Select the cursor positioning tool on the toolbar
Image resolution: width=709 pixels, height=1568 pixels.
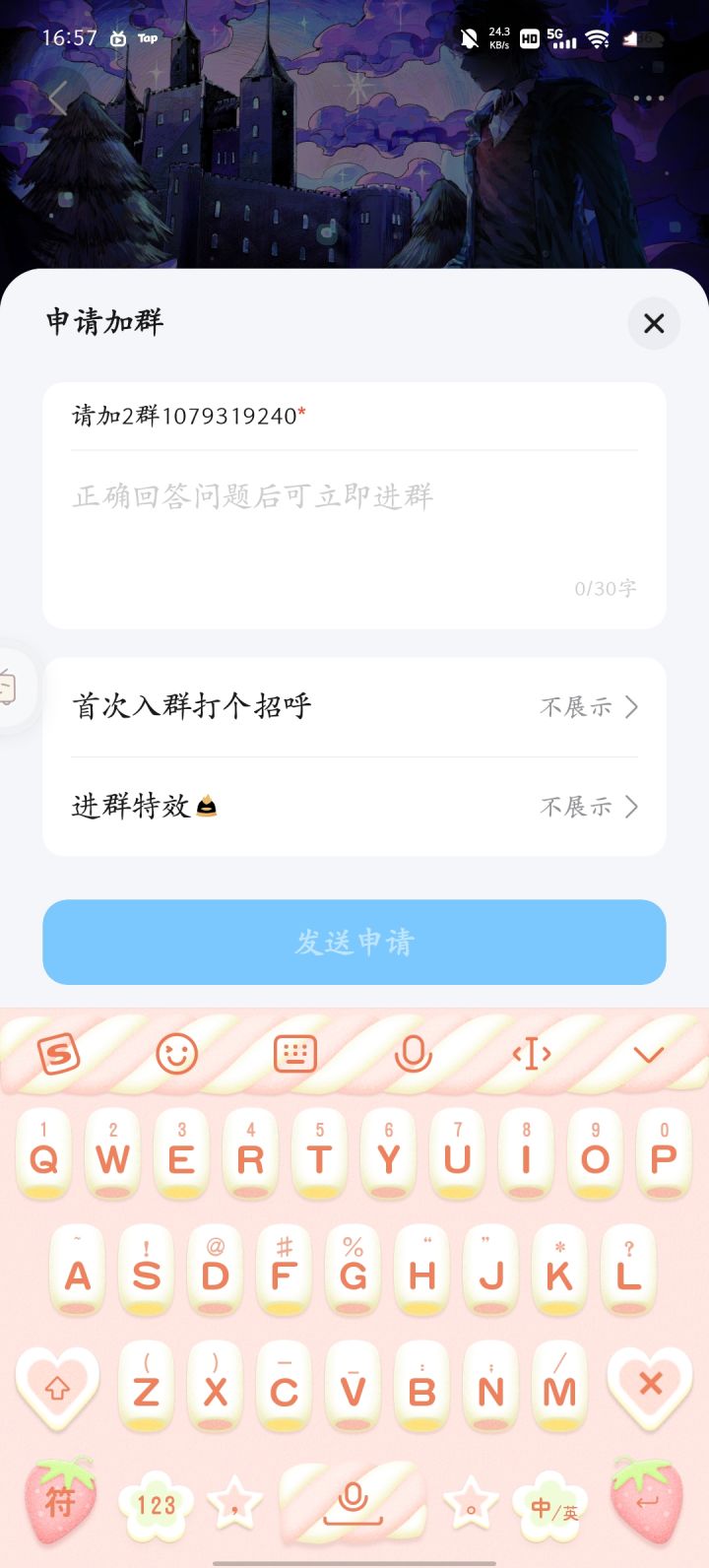(x=530, y=1054)
